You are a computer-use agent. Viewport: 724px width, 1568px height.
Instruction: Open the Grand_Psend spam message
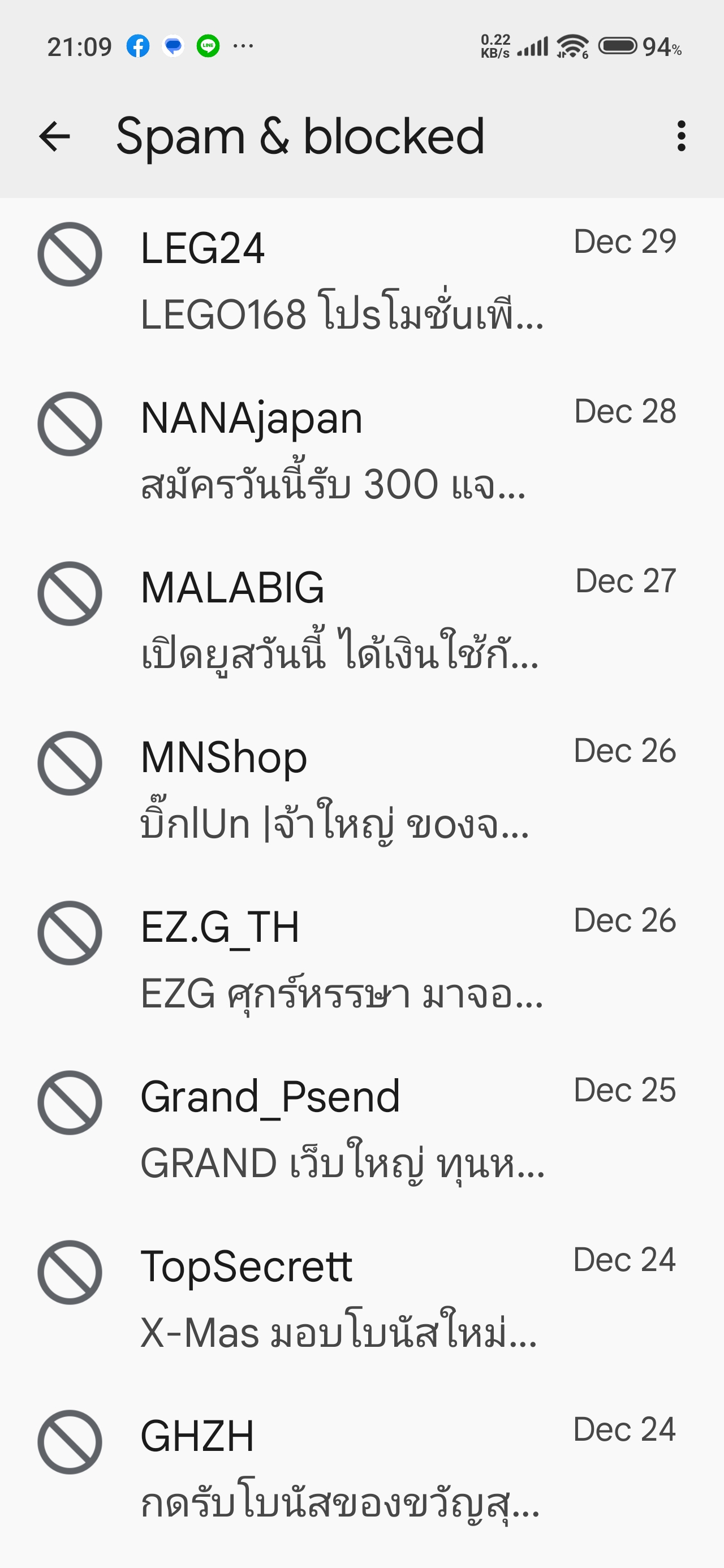(361, 1130)
